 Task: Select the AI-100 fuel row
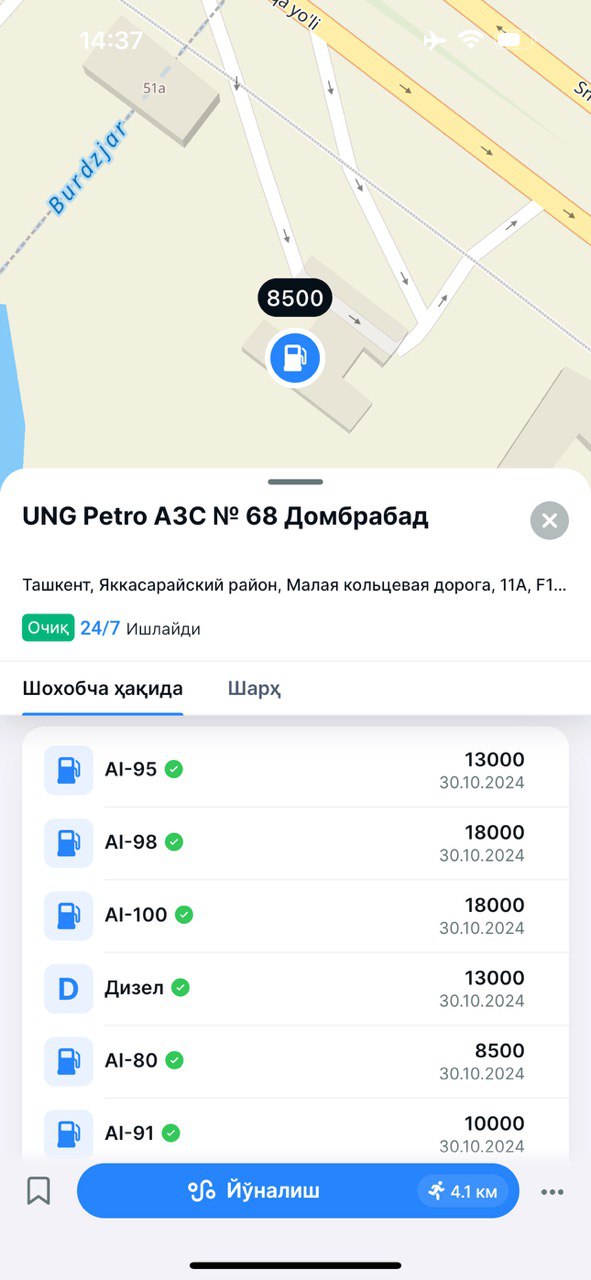pyautogui.click(x=295, y=916)
